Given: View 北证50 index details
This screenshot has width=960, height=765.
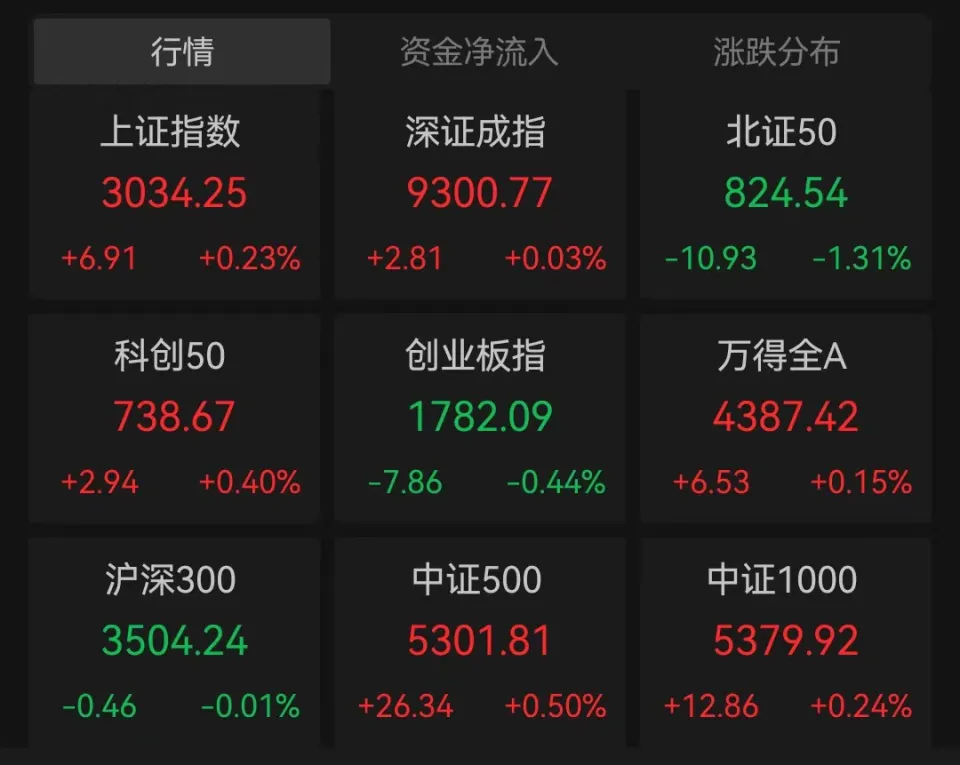Looking at the screenshot, I should point(785,195).
